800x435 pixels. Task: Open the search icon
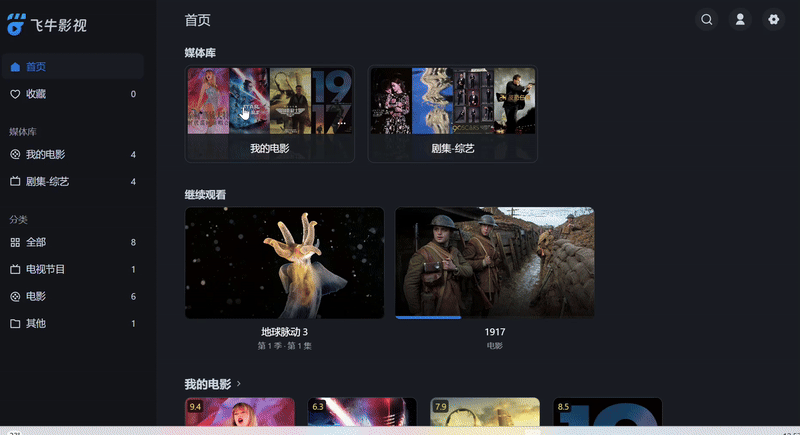[707, 19]
